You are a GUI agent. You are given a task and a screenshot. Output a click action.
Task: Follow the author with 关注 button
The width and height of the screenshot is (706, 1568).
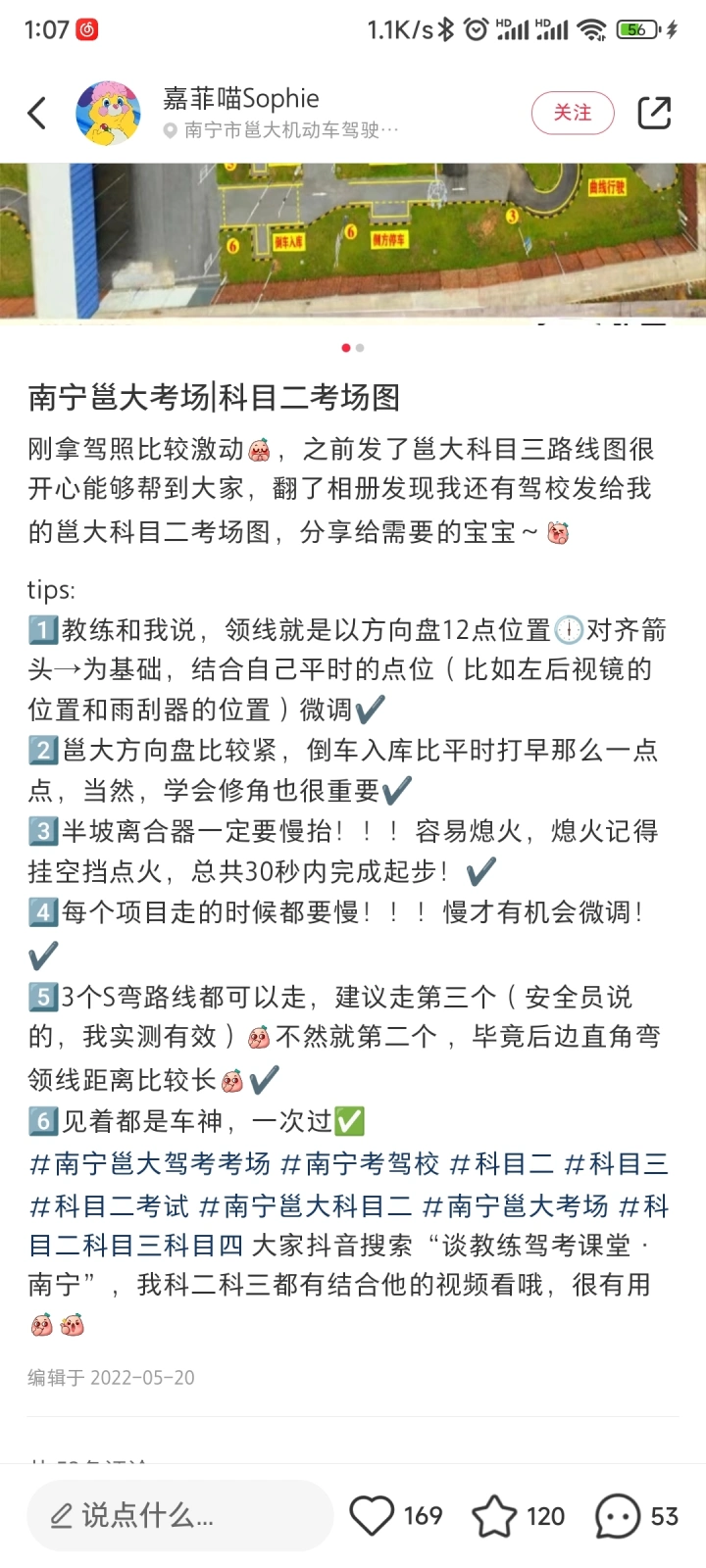pos(573,113)
